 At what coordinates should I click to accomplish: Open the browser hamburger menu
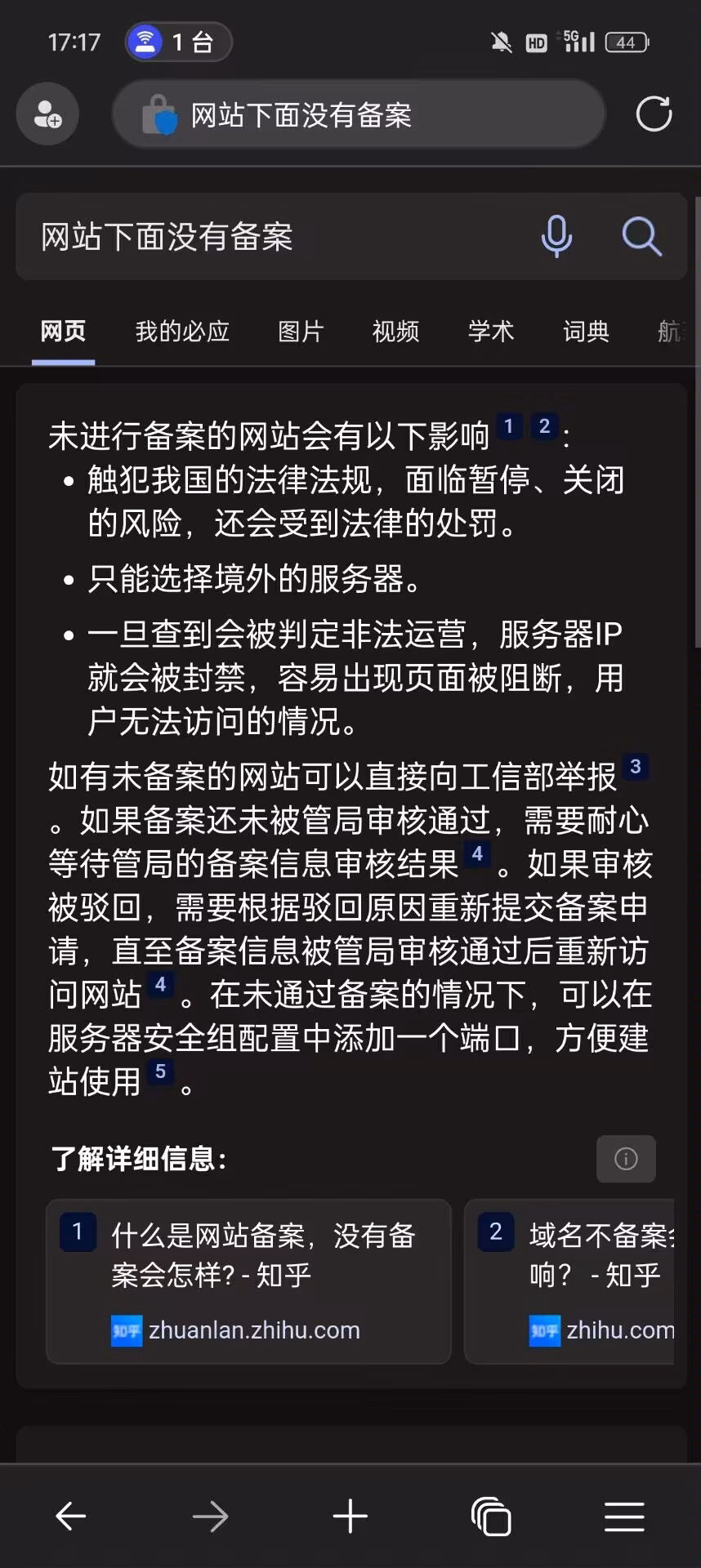(x=624, y=1517)
